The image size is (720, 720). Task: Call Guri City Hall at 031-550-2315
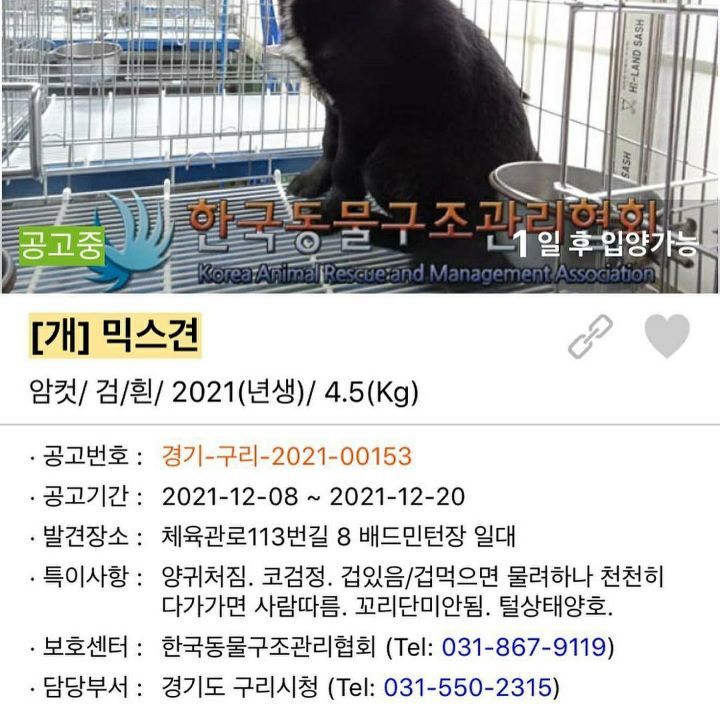(467, 688)
